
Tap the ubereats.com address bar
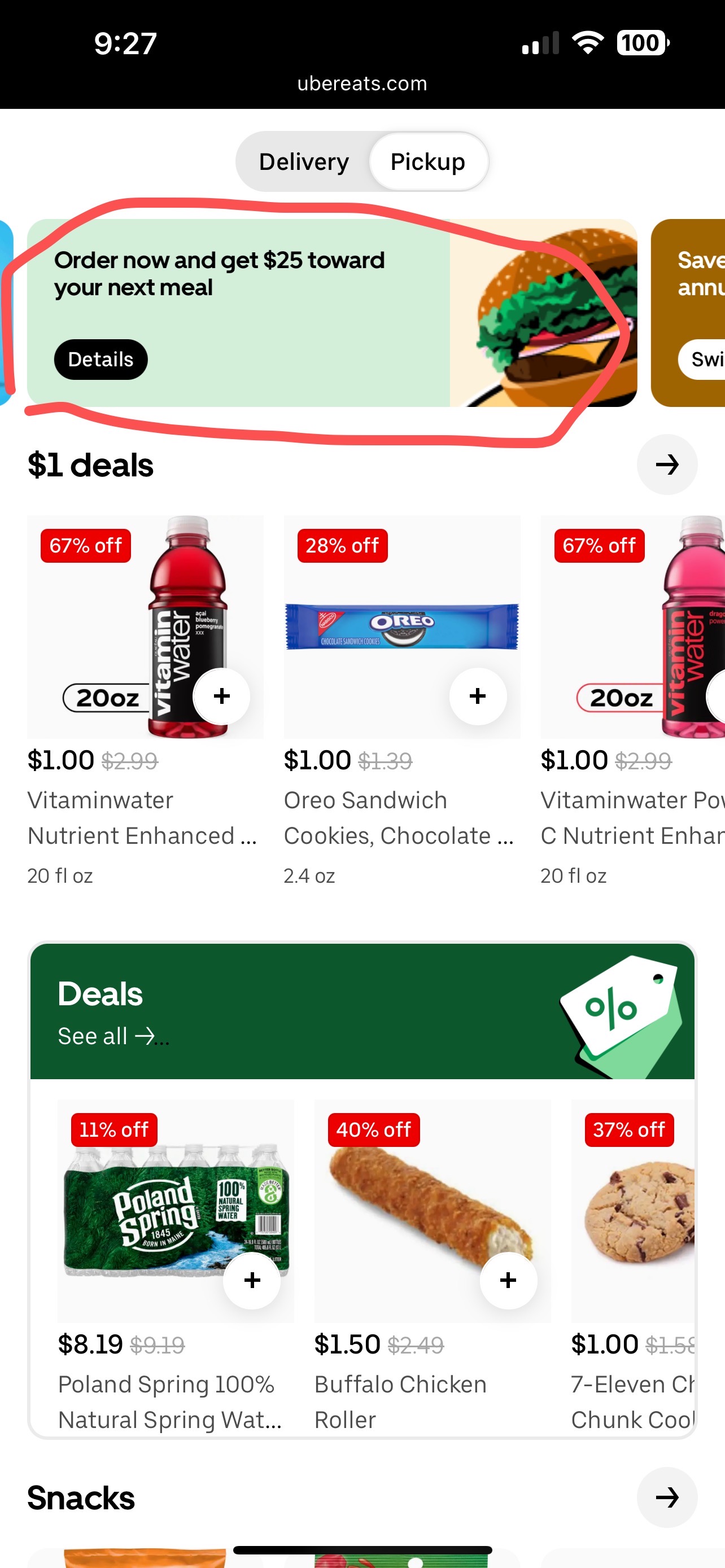[362, 84]
